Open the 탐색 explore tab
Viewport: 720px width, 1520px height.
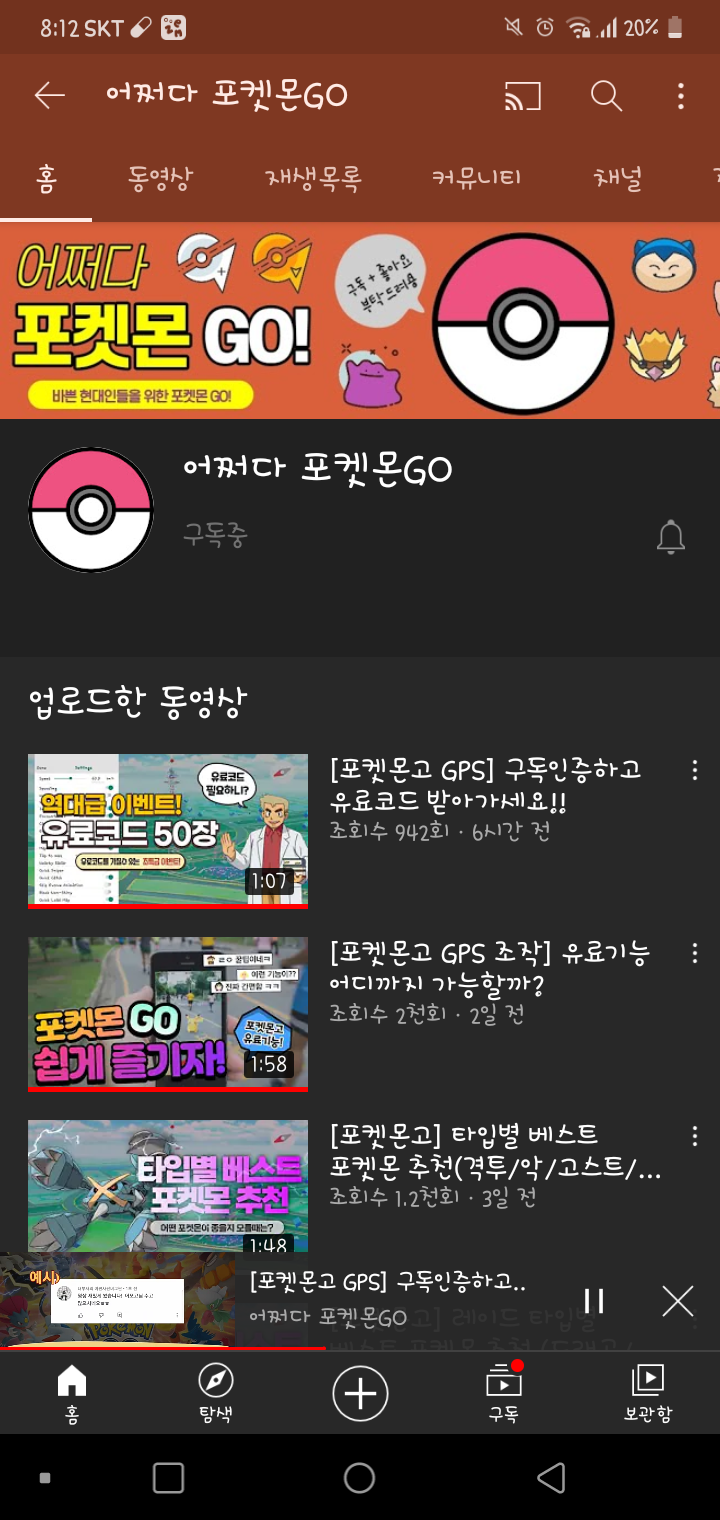click(x=216, y=1392)
